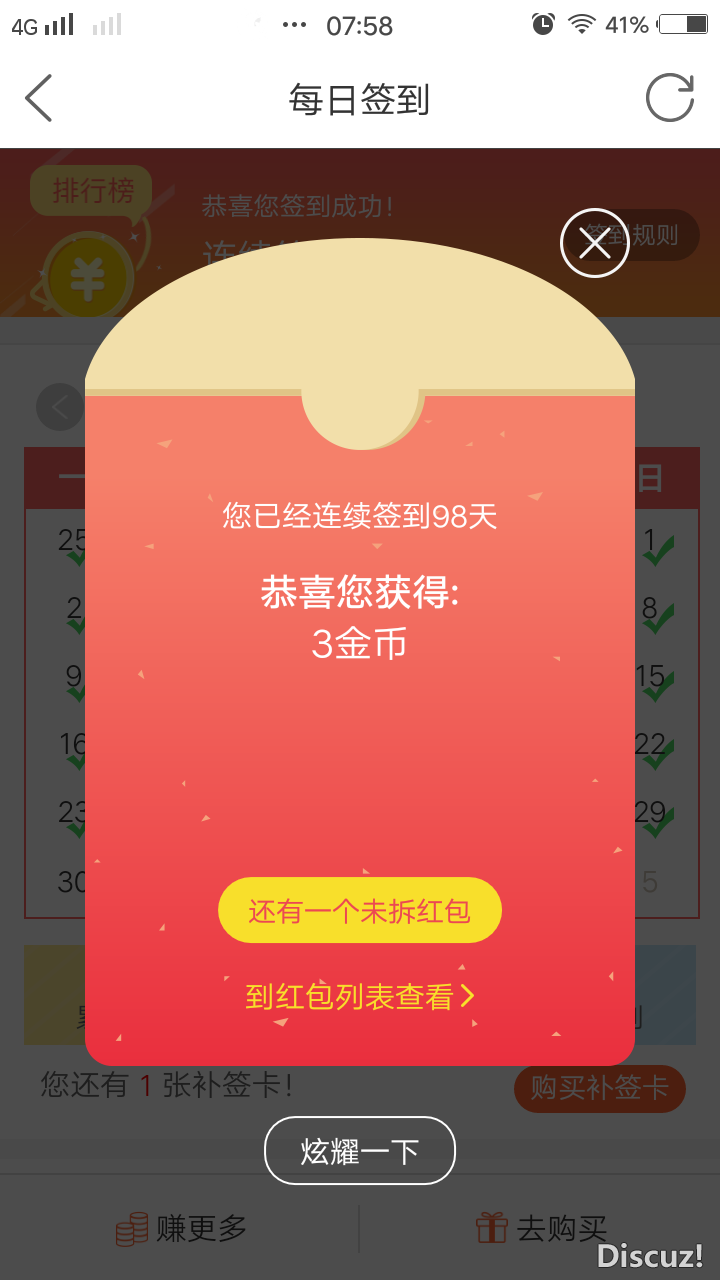
Task: Open the 排行榜 ranking
Action: pos(92,191)
